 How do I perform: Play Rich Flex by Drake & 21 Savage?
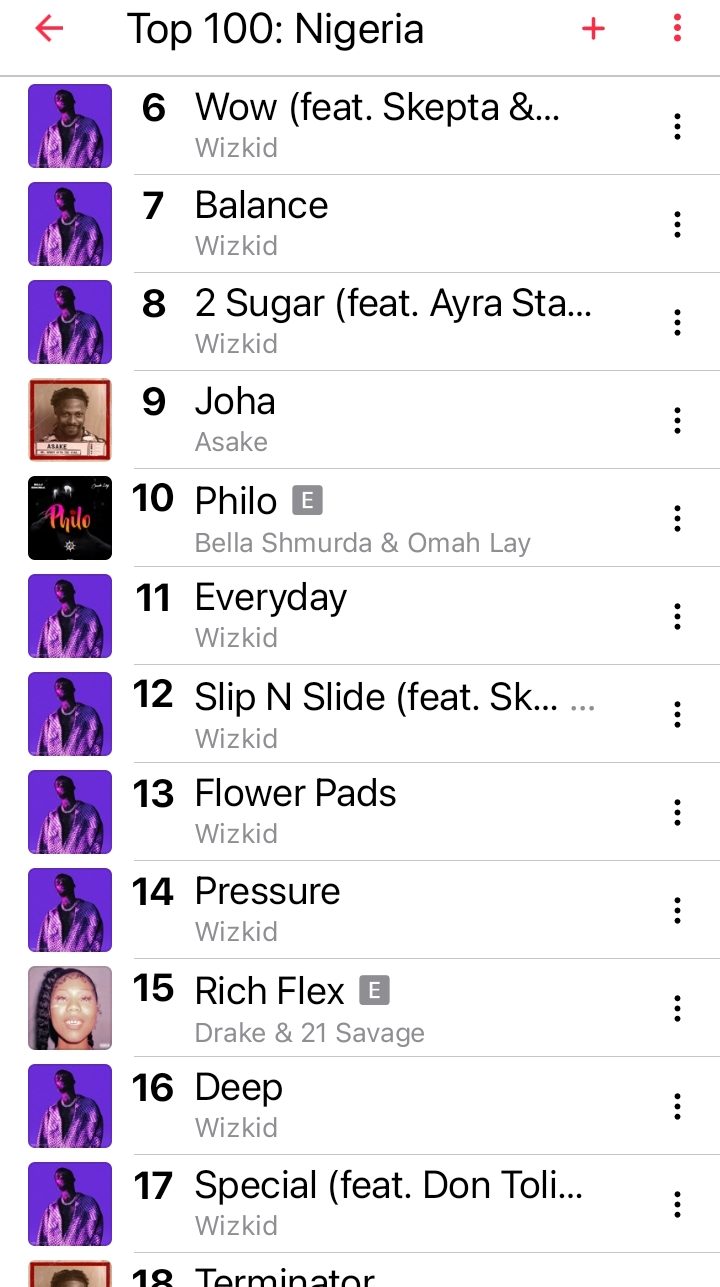(360, 1008)
